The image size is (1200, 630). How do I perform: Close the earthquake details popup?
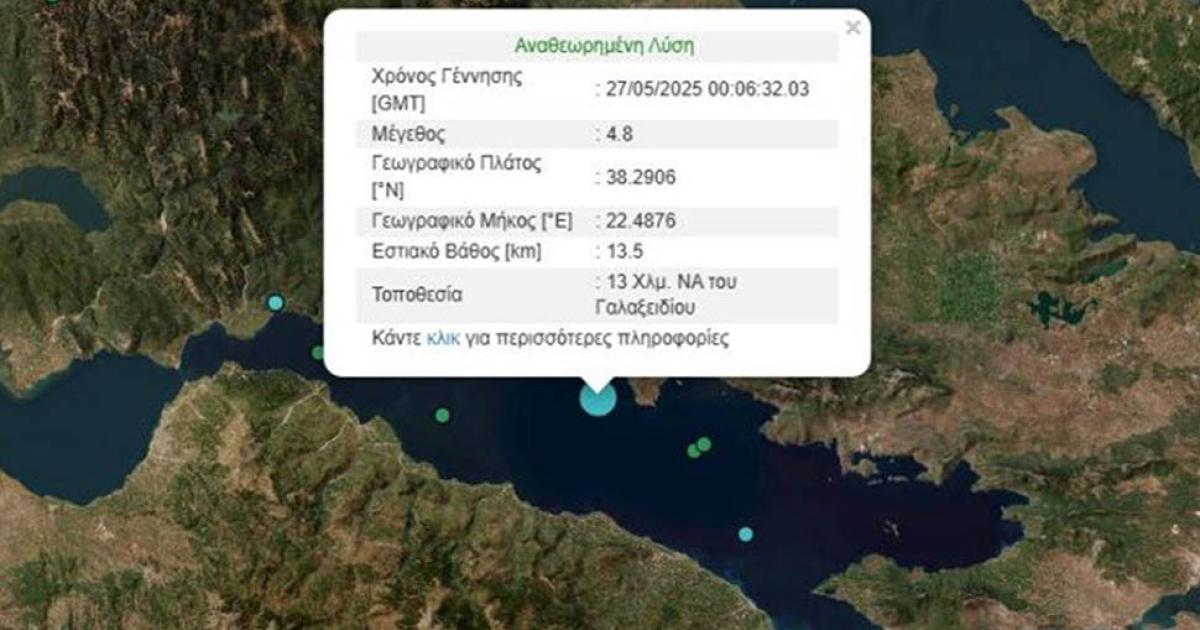pos(852,28)
